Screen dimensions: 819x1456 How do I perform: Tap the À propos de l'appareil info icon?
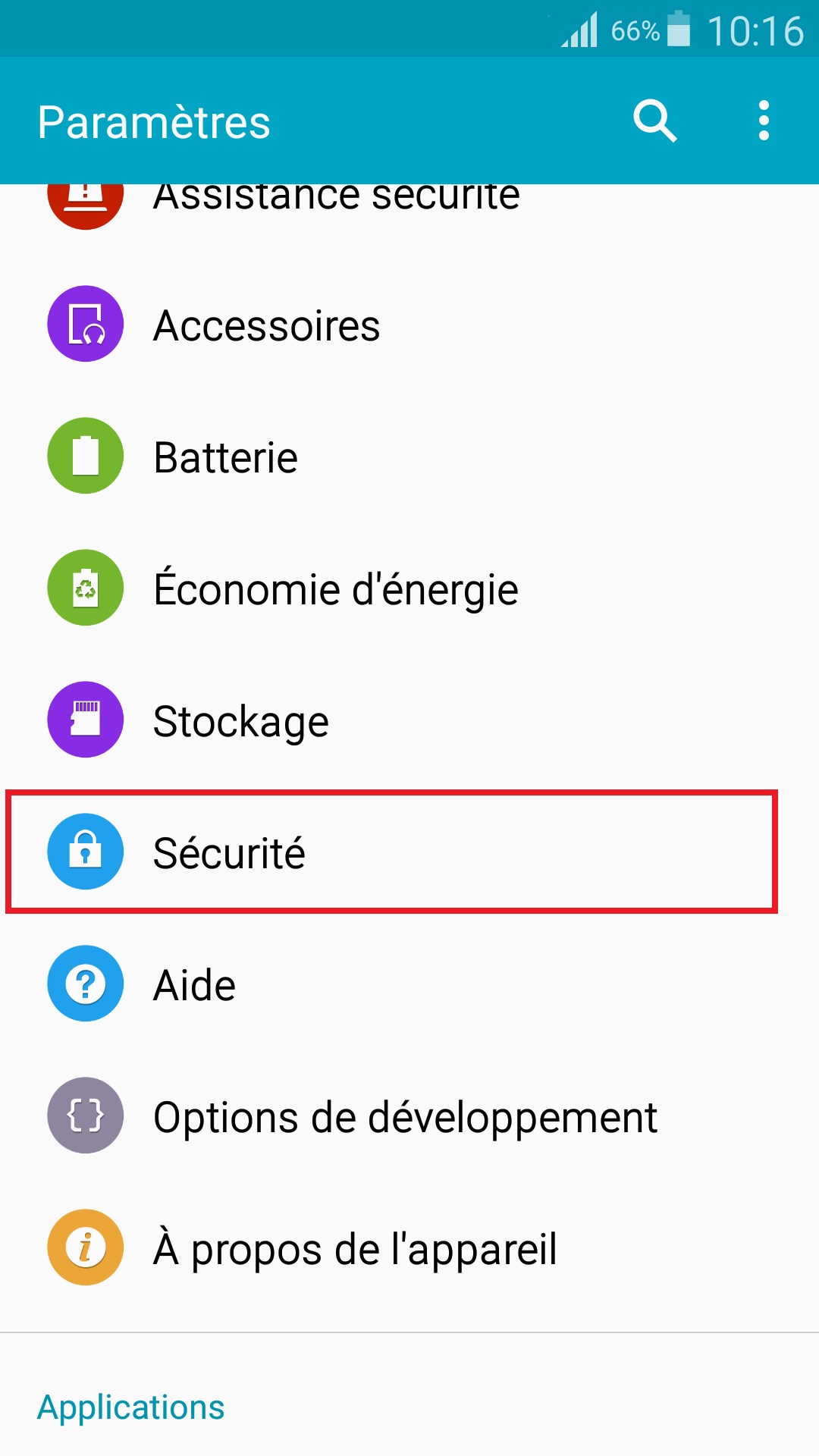click(85, 1247)
